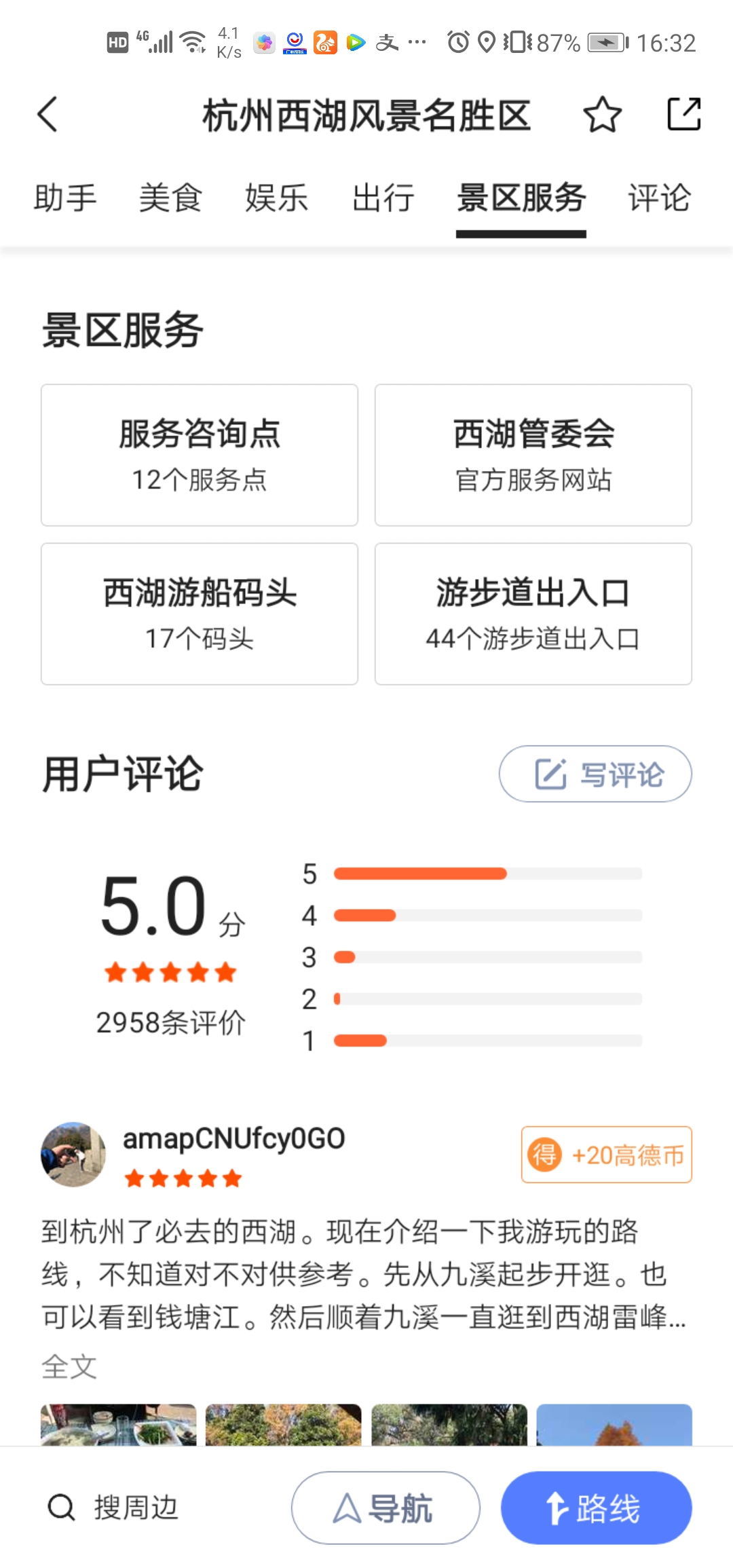Open the first review photo thumbnail
This screenshot has height=1568, width=733.
(118, 1424)
